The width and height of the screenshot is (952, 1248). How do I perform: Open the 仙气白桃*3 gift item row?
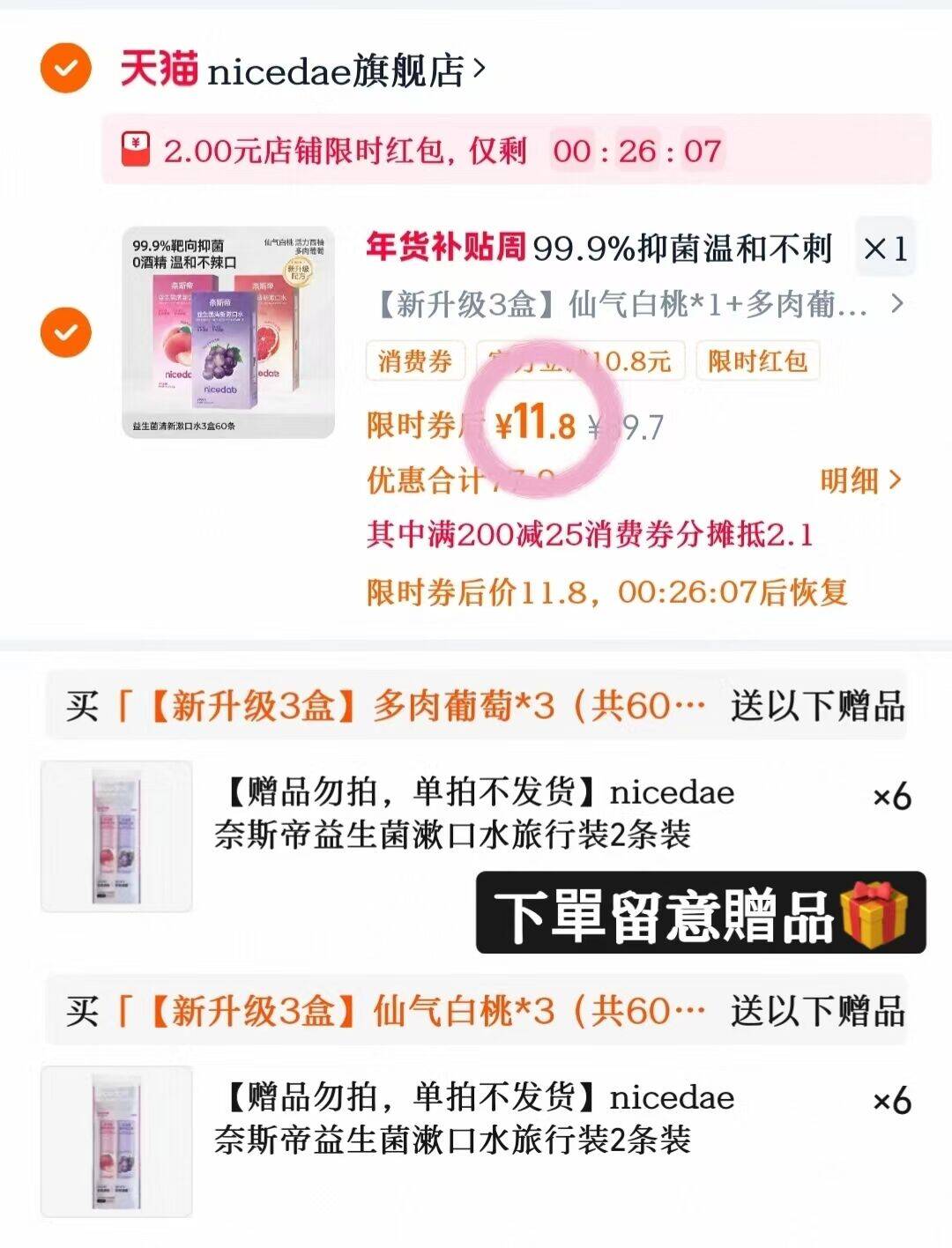coord(476,1140)
